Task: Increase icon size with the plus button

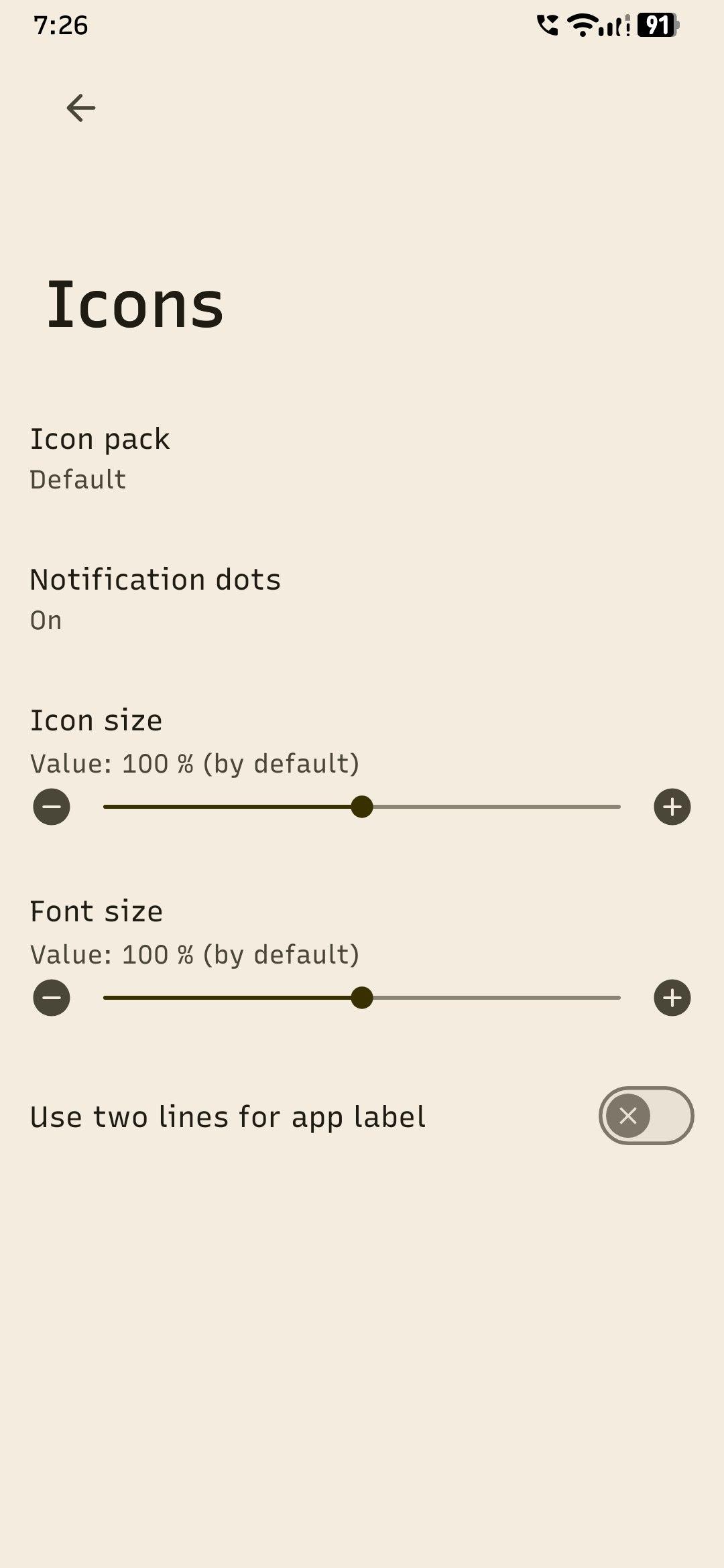Action: click(672, 807)
